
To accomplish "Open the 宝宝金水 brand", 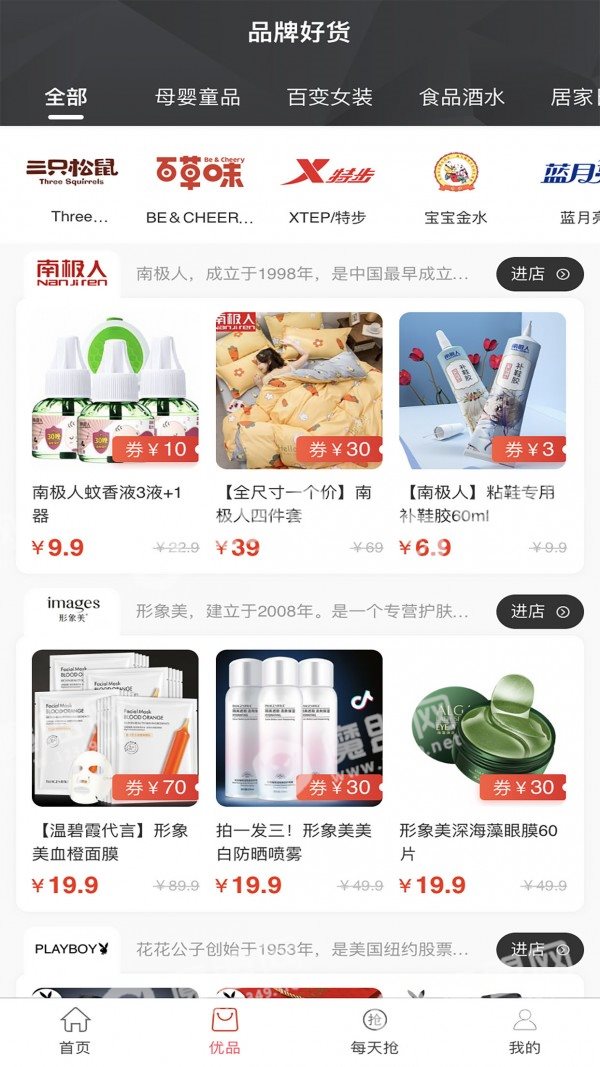I will click(456, 187).
